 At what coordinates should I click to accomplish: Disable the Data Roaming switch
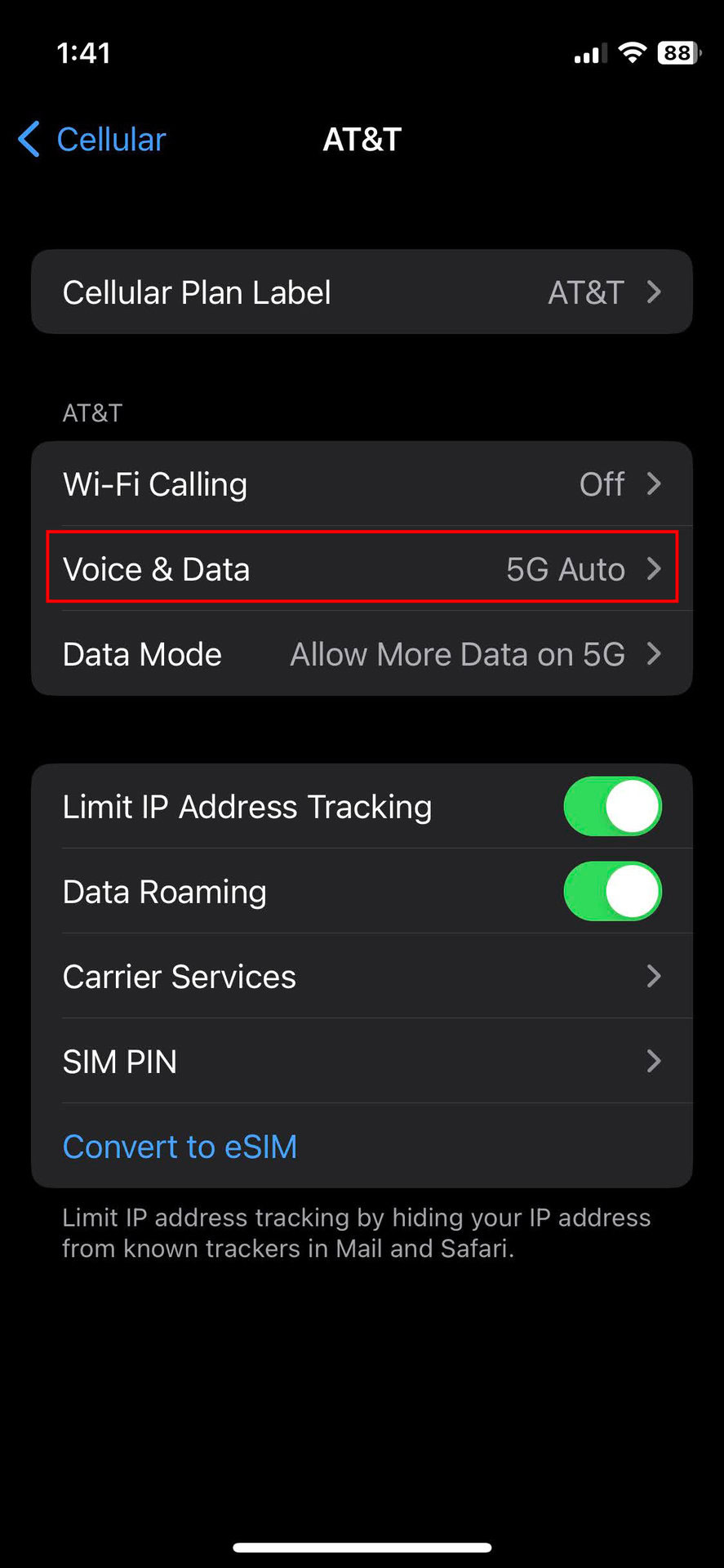coord(612,892)
